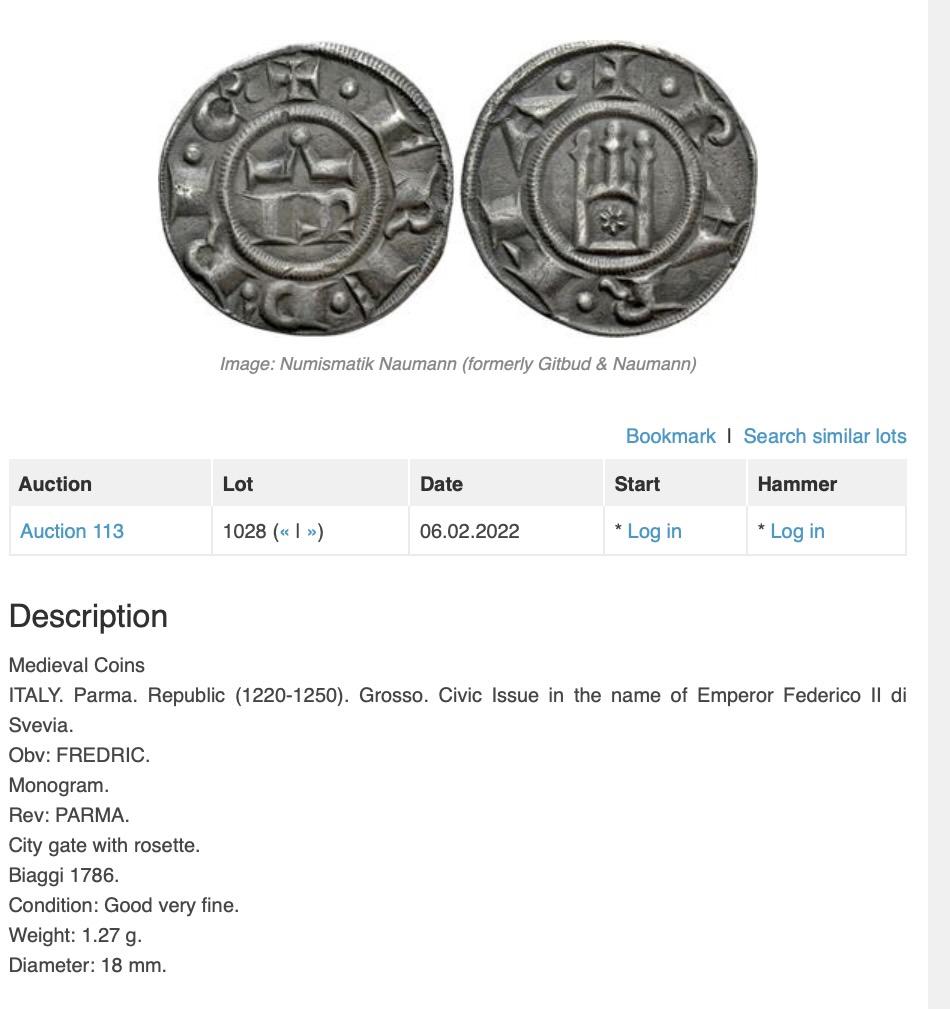Go to the next lot arrow

312,531
